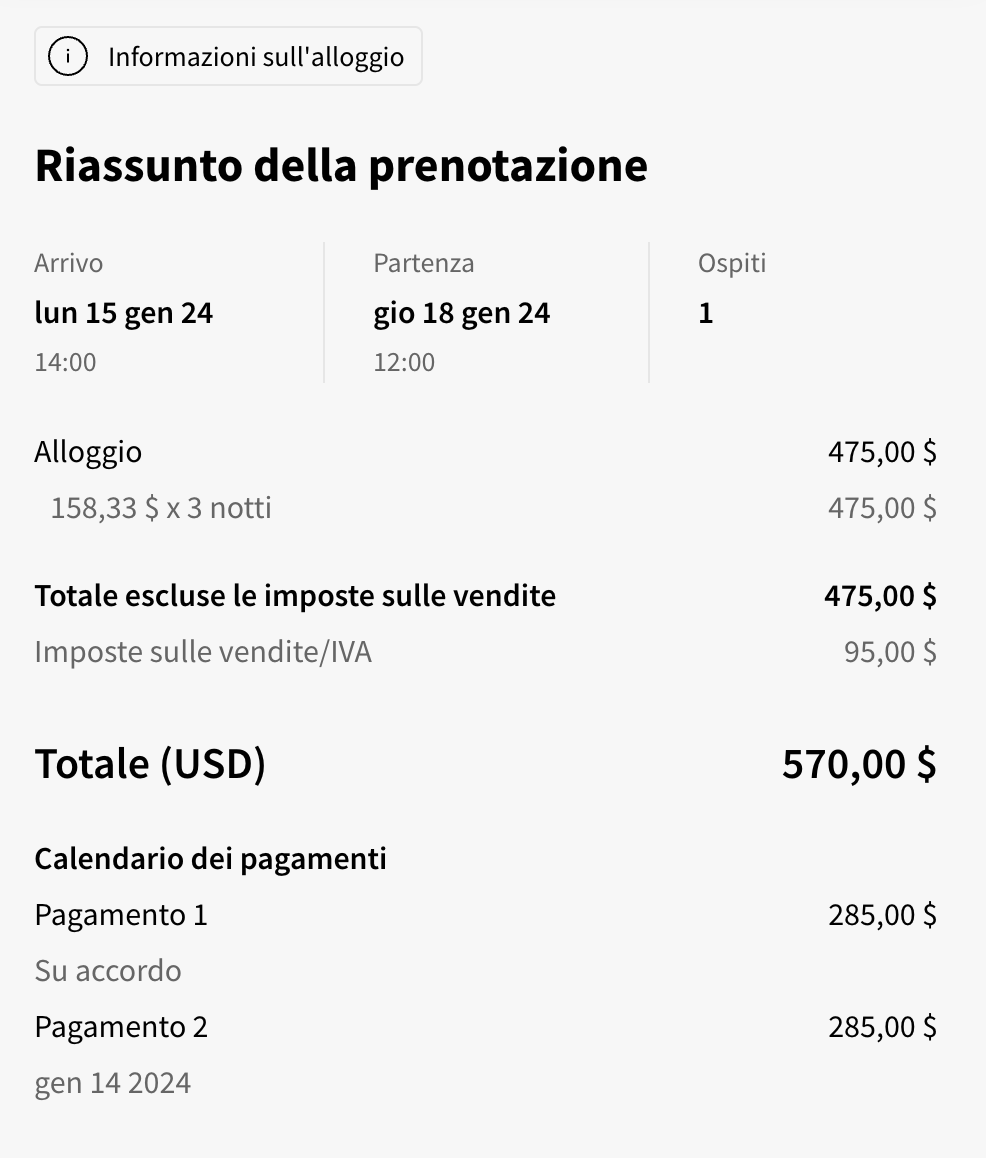Click the Calendario dei pagamenti heading
This screenshot has width=986, height=1158.
pyautogui.click(x=211, y=858)
